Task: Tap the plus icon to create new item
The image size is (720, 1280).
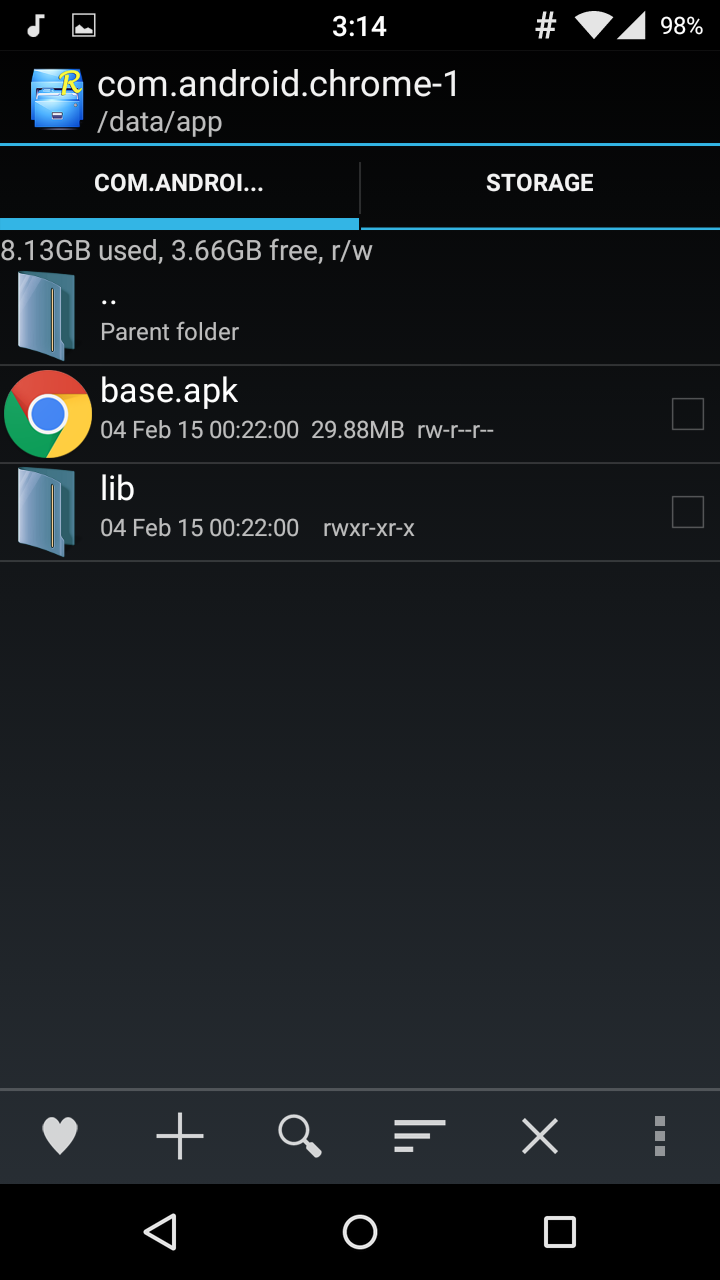Action: click(x=180, y=1136)
